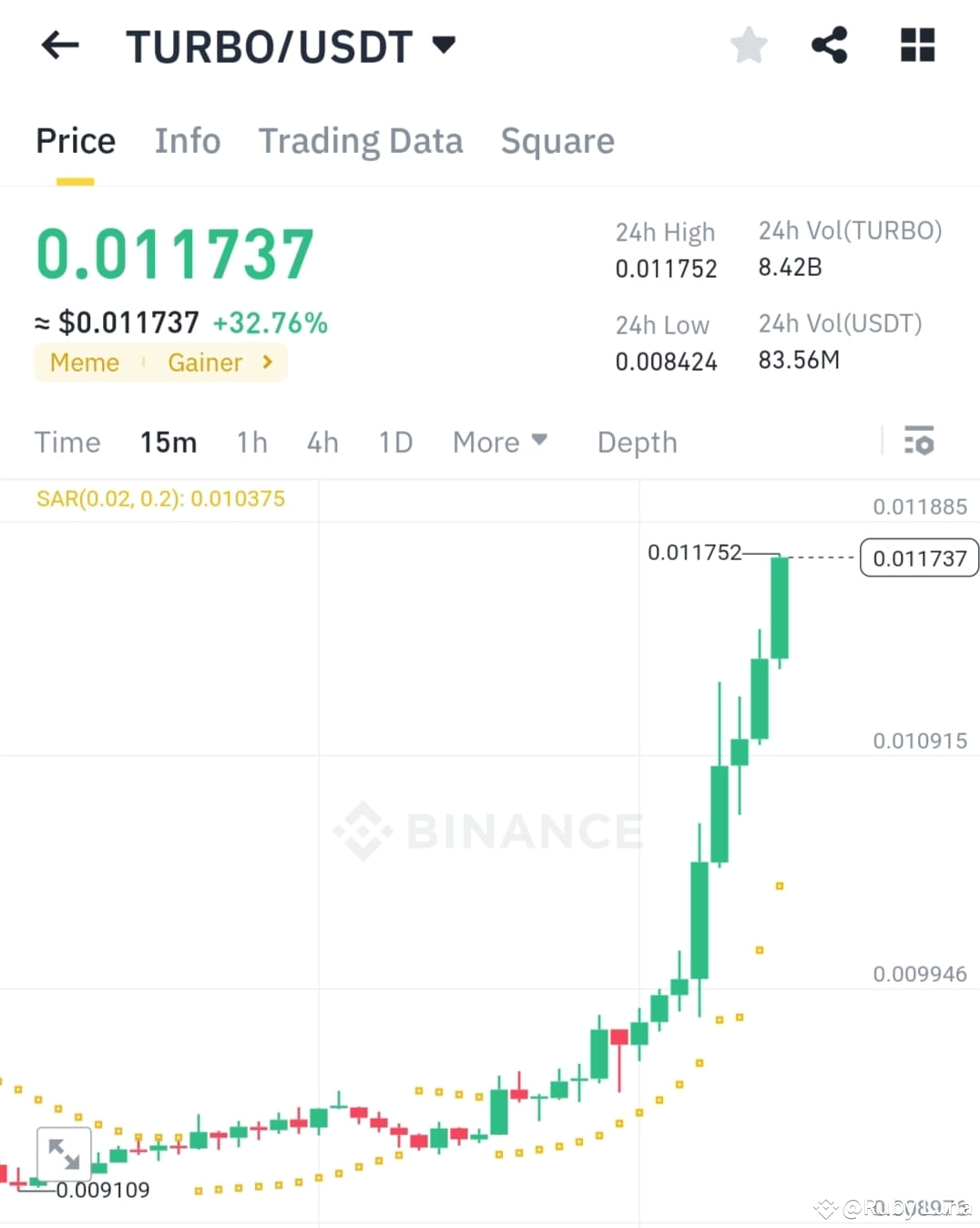Viewport: 980px width, 1228px height.
Task: Open the share icon in top bar
Action: click(x=830, y=45)
